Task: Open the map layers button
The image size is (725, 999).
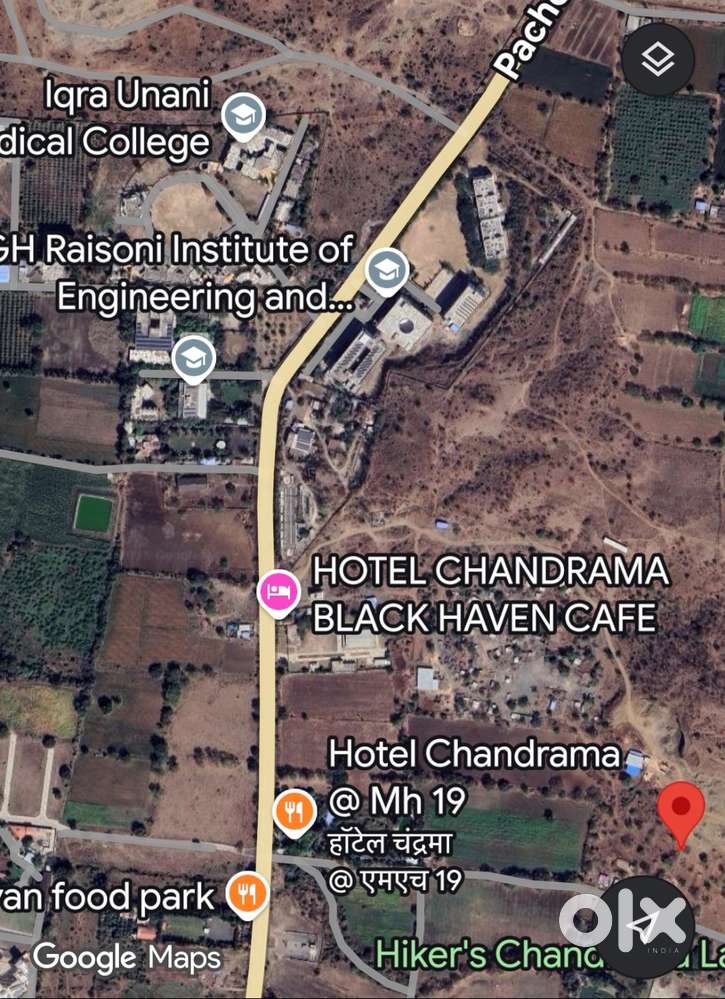Action: click(657, 61)
